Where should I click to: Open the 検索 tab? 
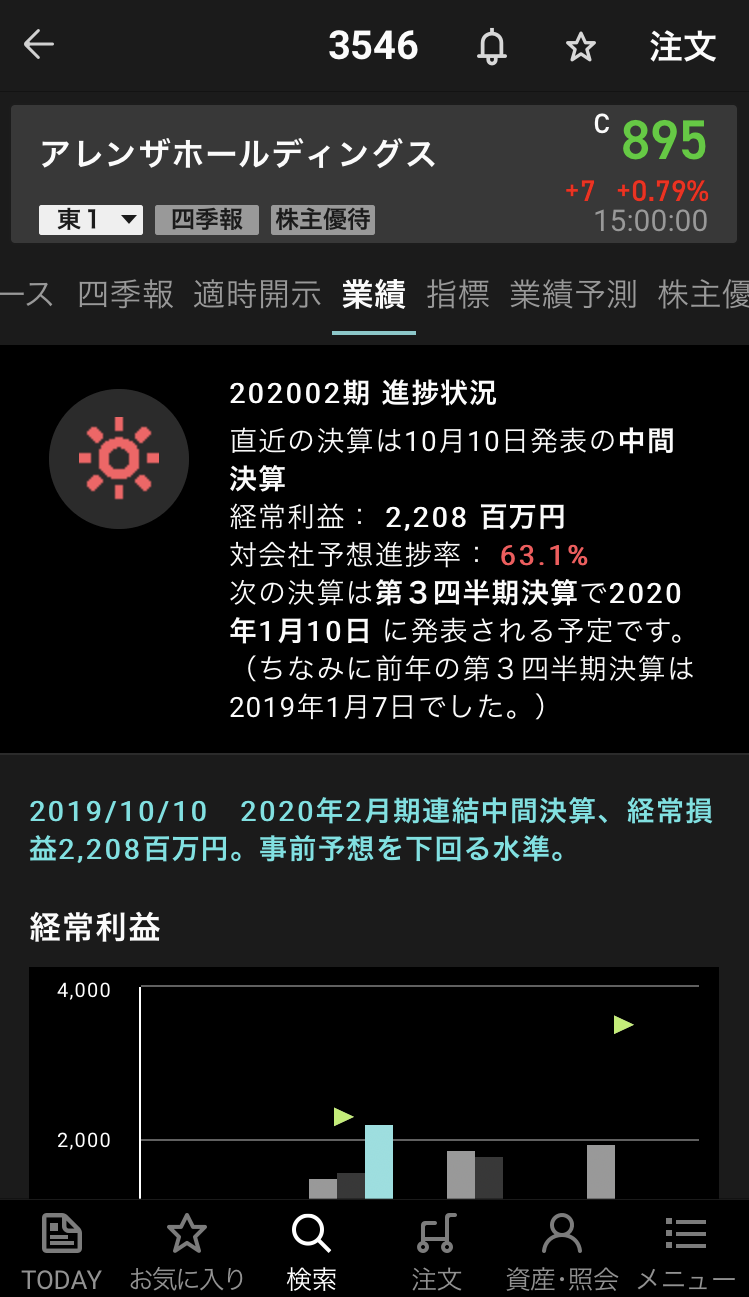311,1250
